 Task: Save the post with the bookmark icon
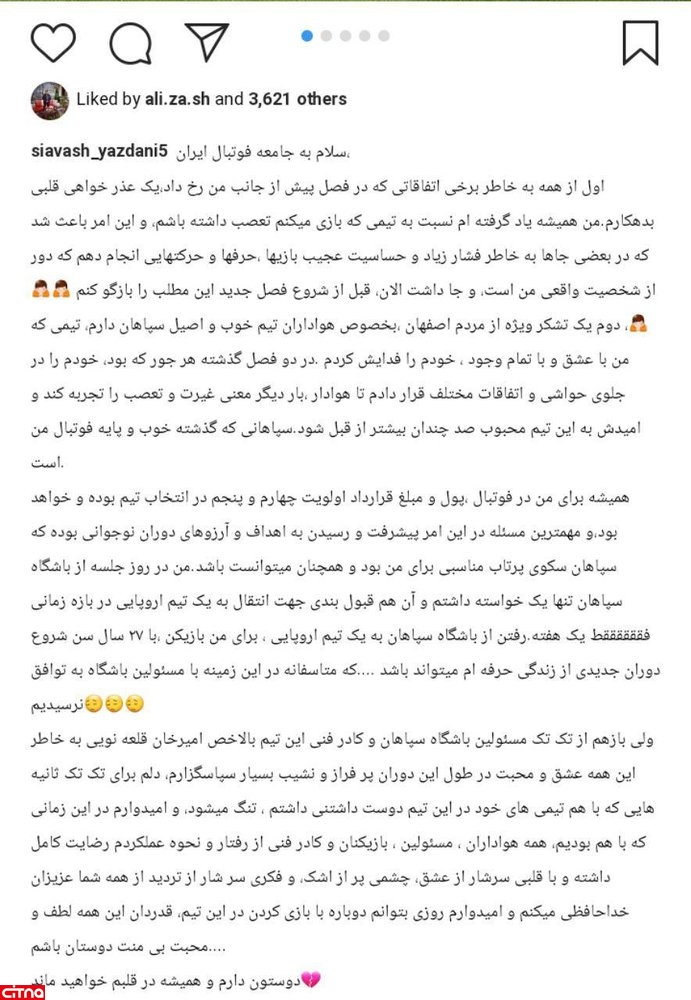tap(639, 42)
